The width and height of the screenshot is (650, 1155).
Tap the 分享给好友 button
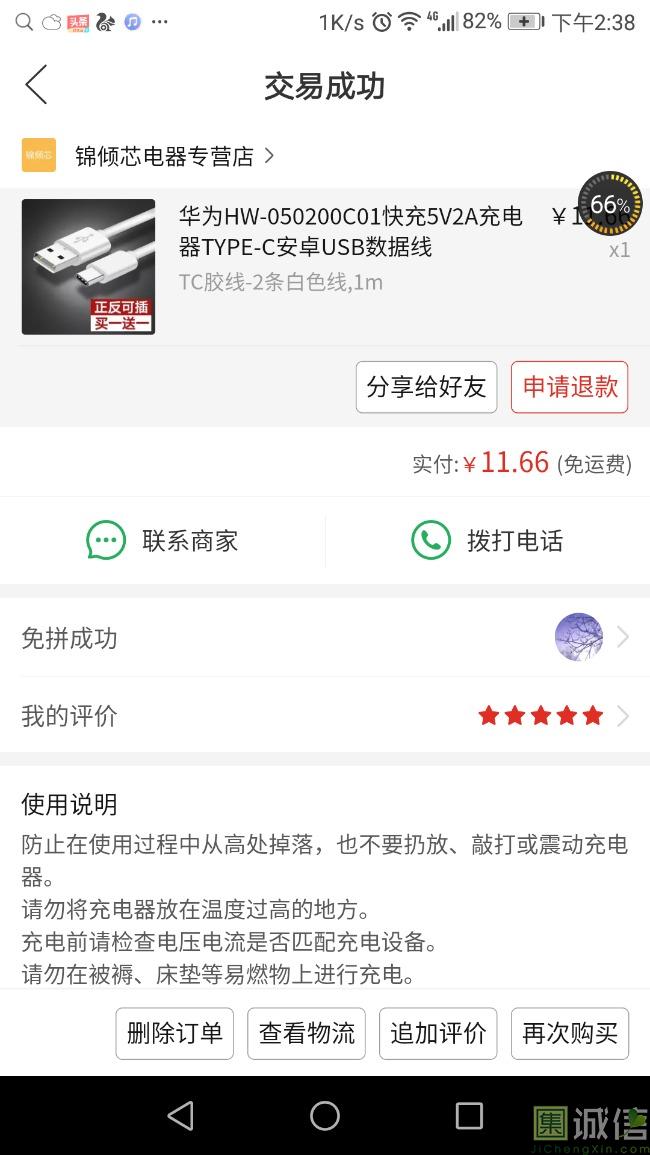(426, 387)
